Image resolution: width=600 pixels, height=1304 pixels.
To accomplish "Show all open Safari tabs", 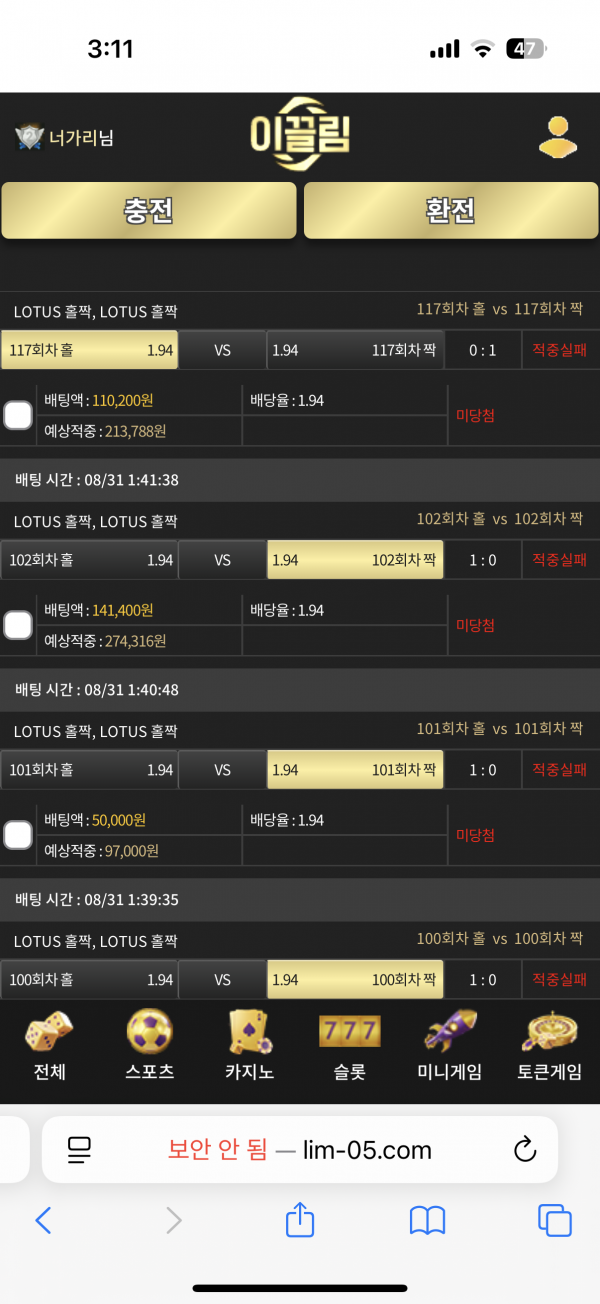I will [x=554, y=1220].
